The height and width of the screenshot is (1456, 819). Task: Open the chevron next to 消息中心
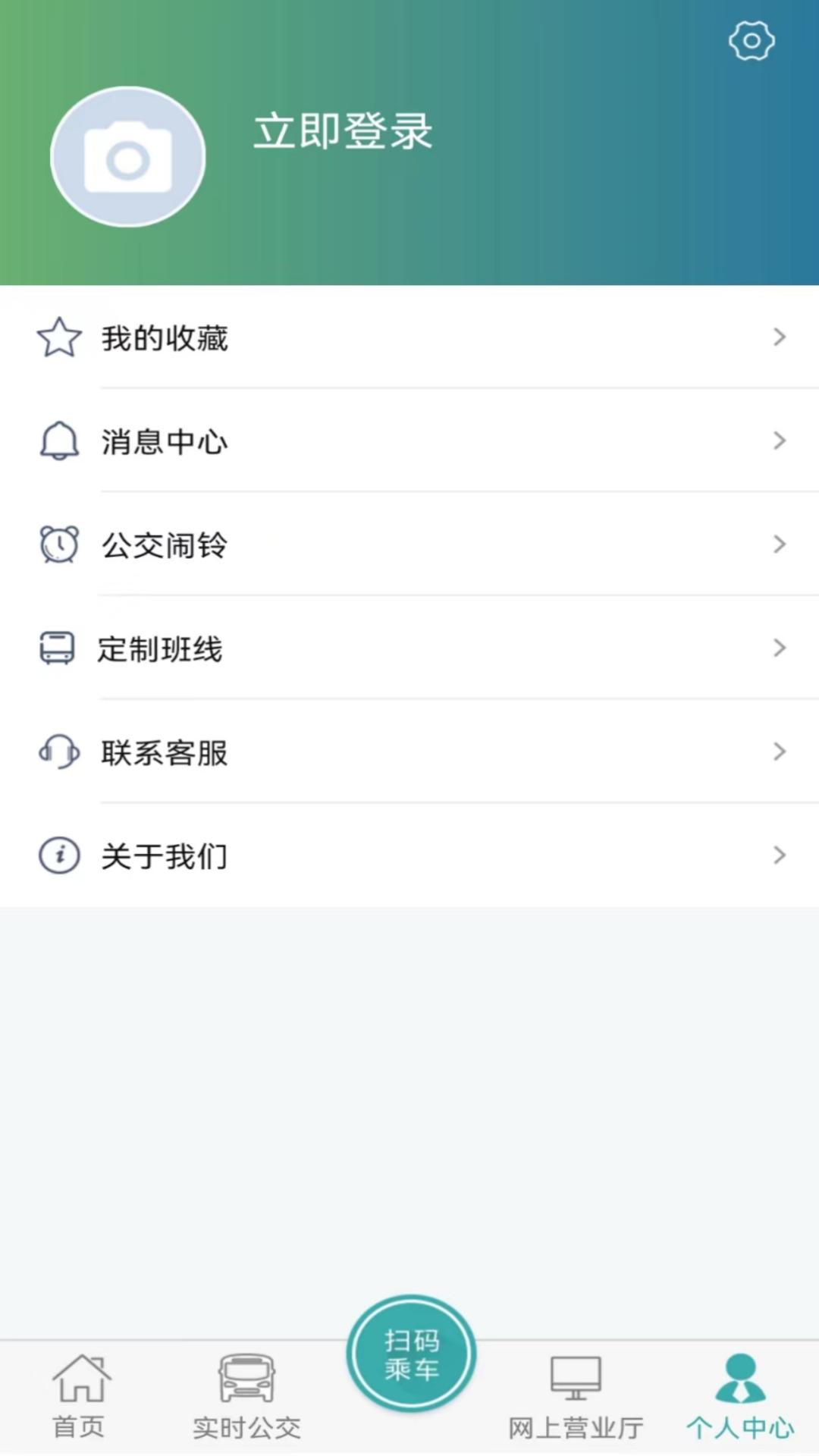779,441
